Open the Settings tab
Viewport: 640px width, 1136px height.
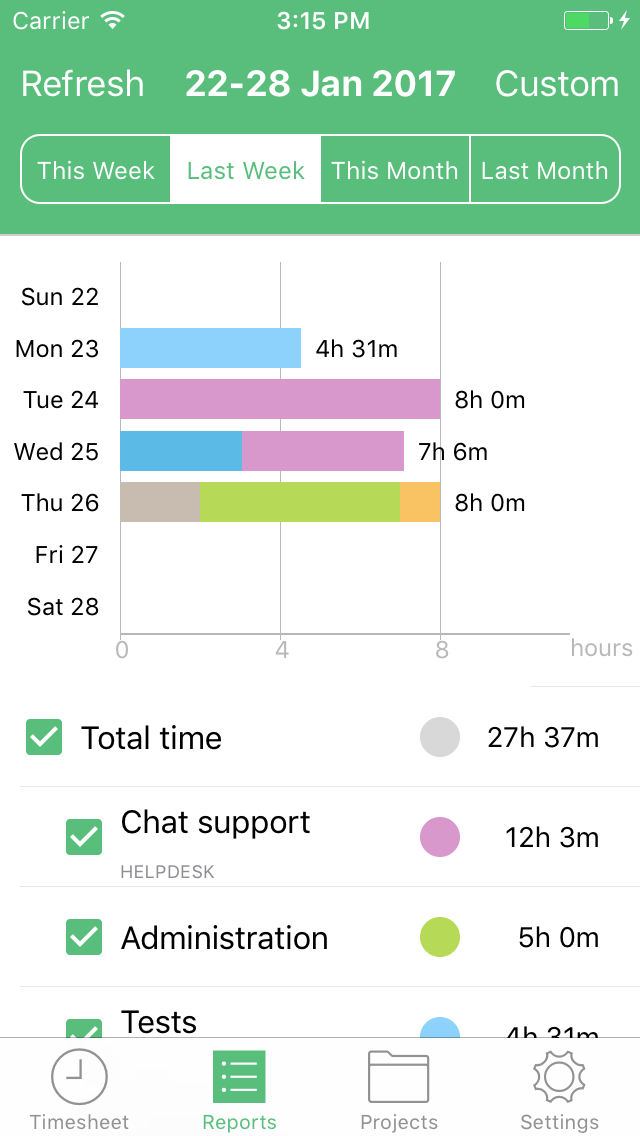click(x=559, y=1090)
